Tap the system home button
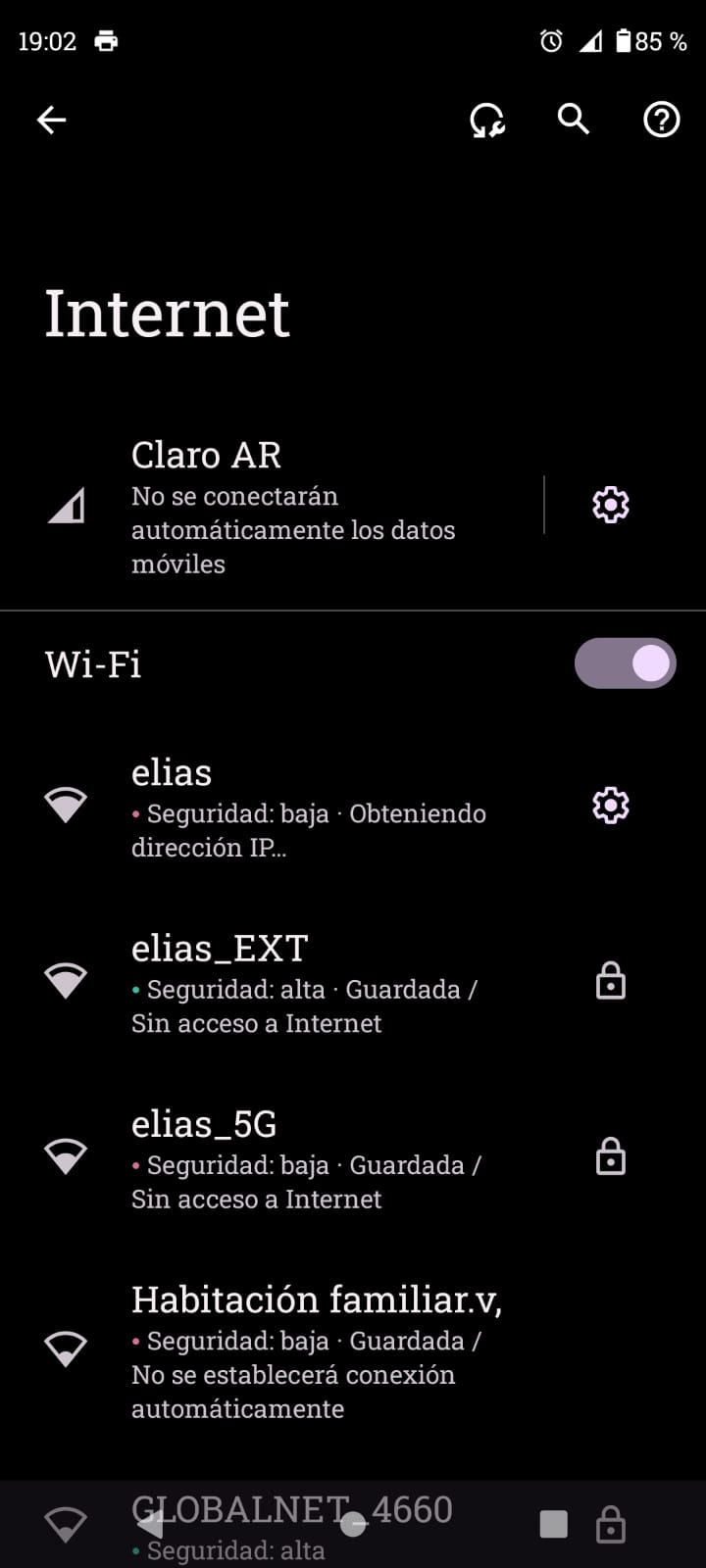The image size is (706, 1568). [353, 1524]
